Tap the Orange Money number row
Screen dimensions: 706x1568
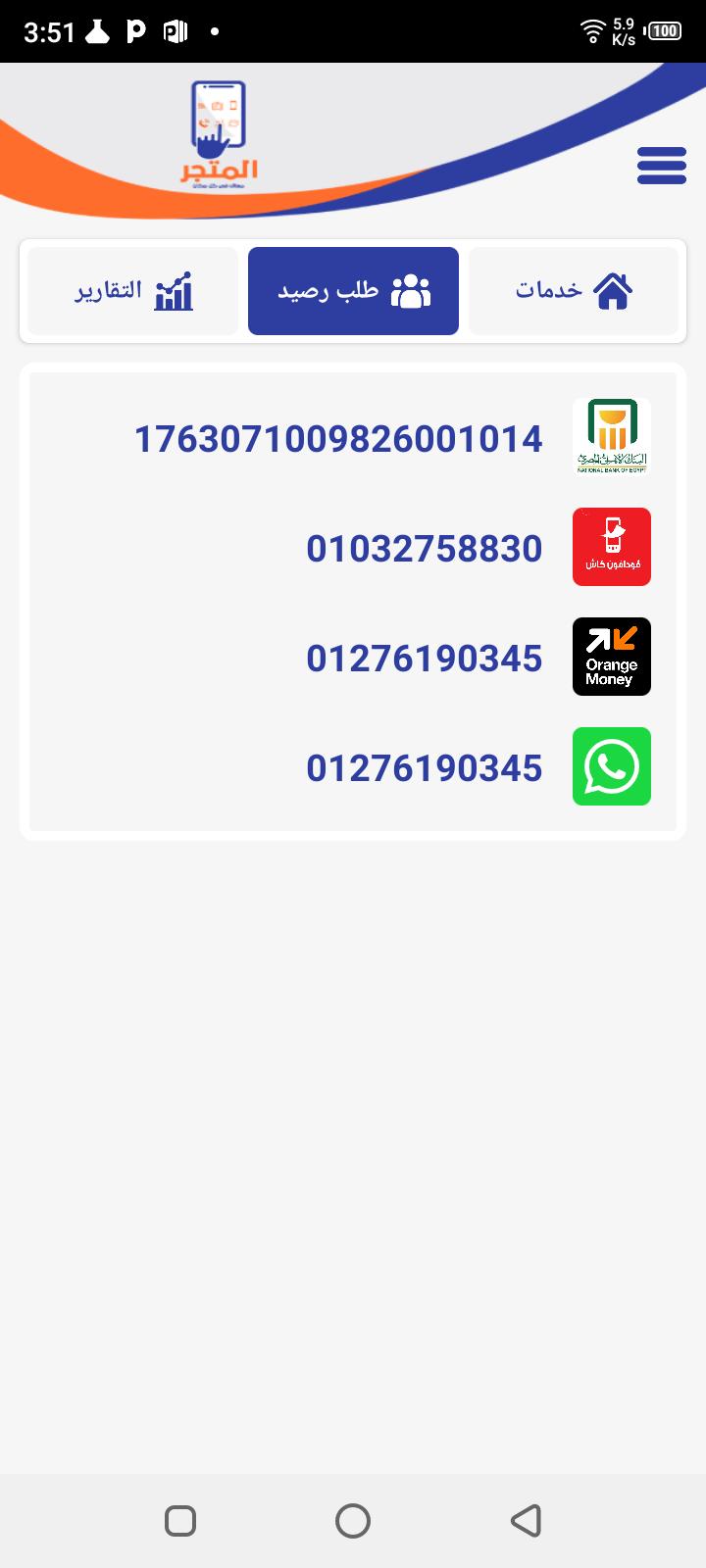tap(353, 657)
